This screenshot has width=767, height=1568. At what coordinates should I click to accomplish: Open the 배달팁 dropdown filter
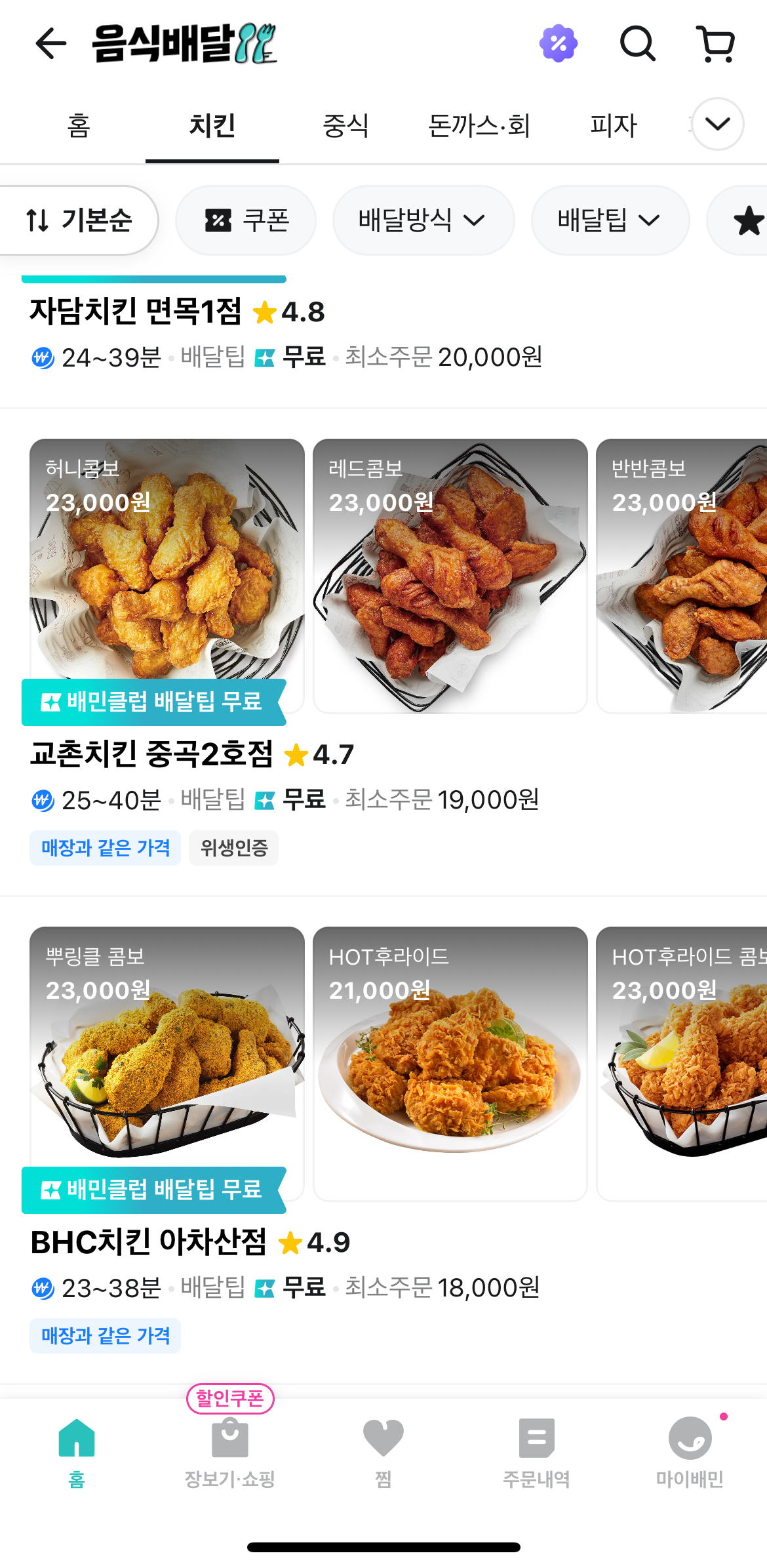tap(610, 220)
